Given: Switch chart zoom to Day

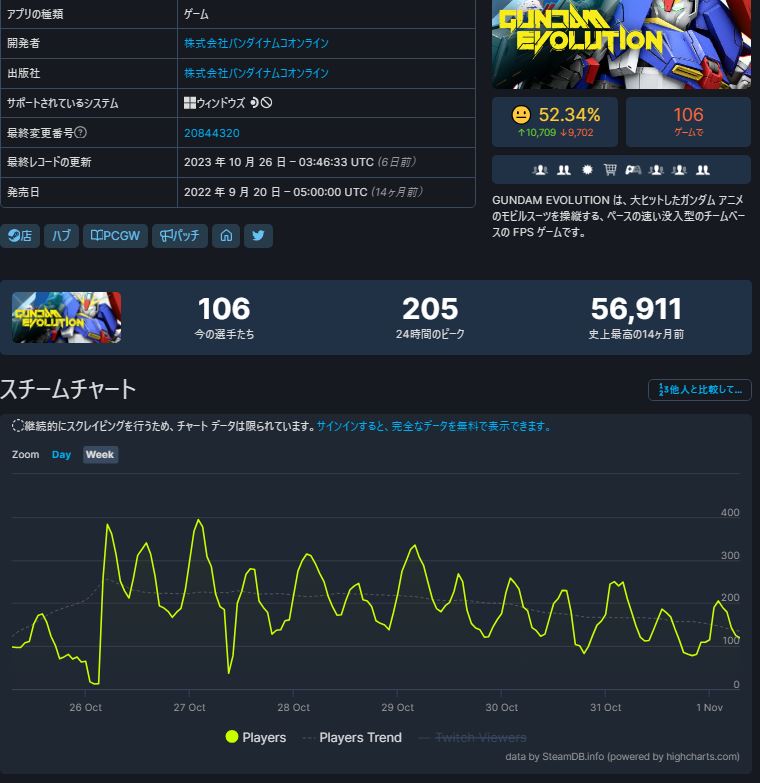Looking at the screenshot, I should (x=61, y=454).
